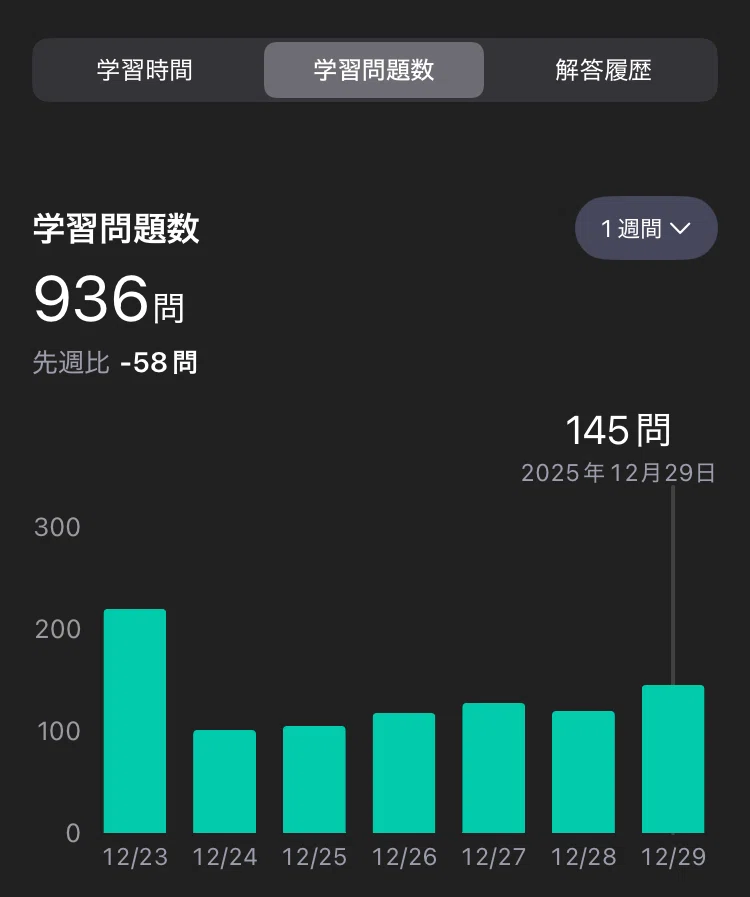The image size is (750, 897).
Task: Select the 12/24 bar
Action: click(224, 781)
